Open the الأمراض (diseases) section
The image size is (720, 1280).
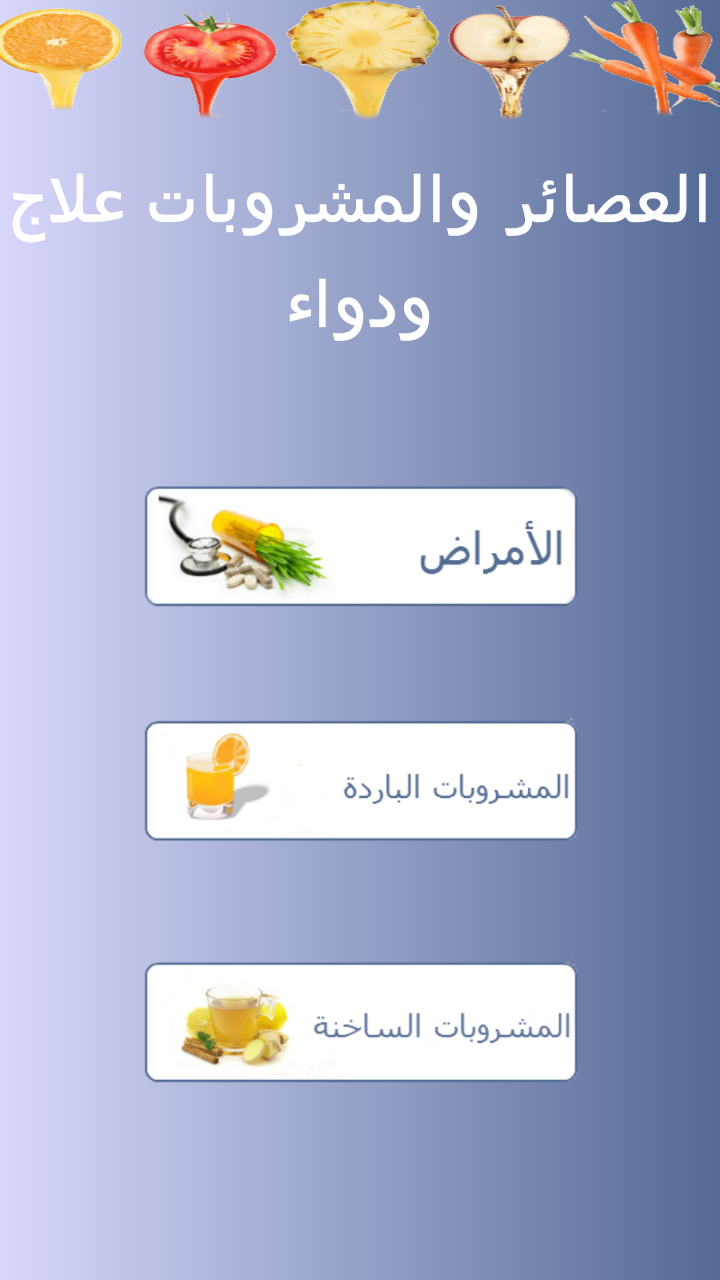point(360,546)
